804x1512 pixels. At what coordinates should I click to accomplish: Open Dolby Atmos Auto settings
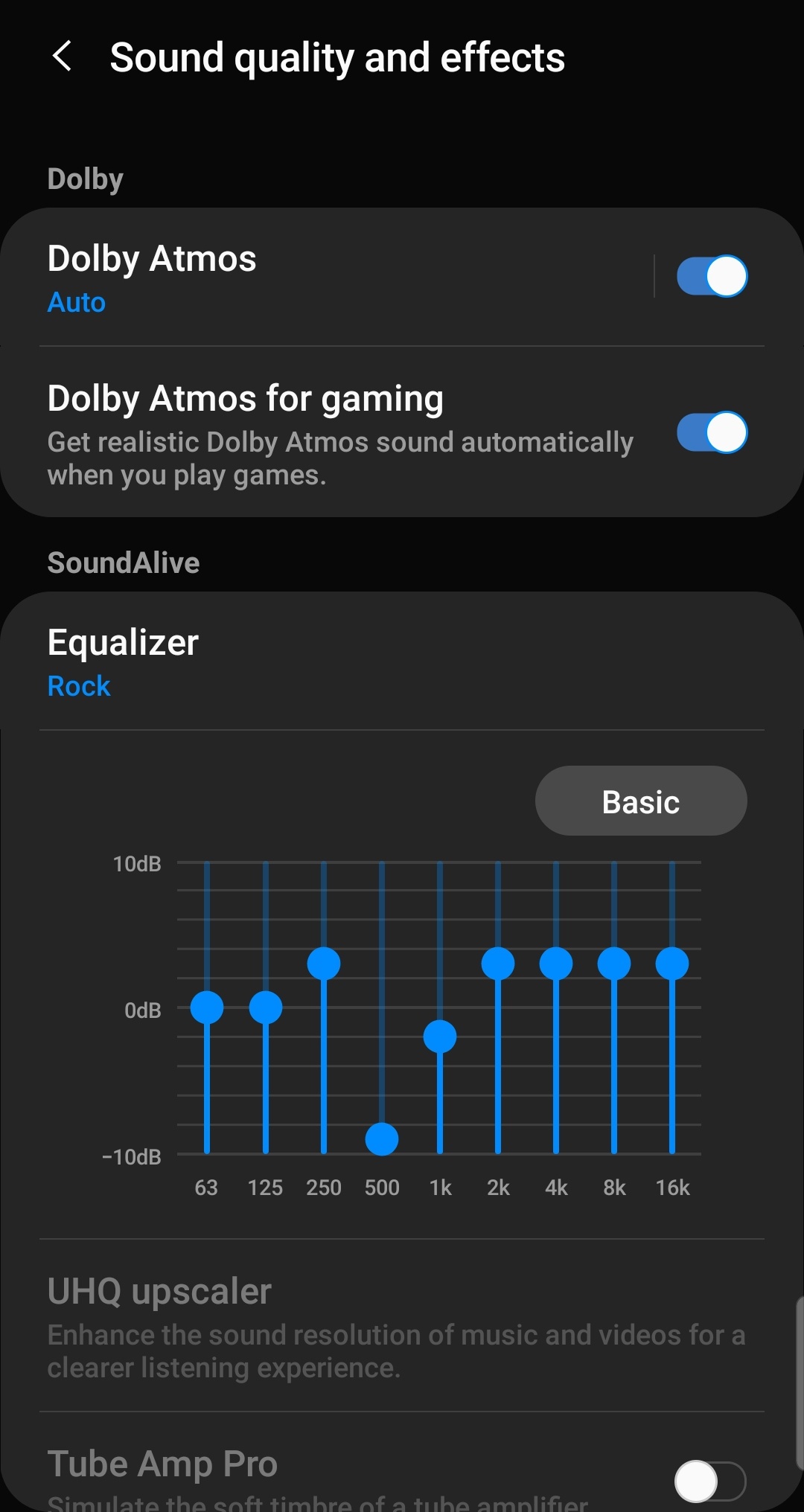point(151,276)
